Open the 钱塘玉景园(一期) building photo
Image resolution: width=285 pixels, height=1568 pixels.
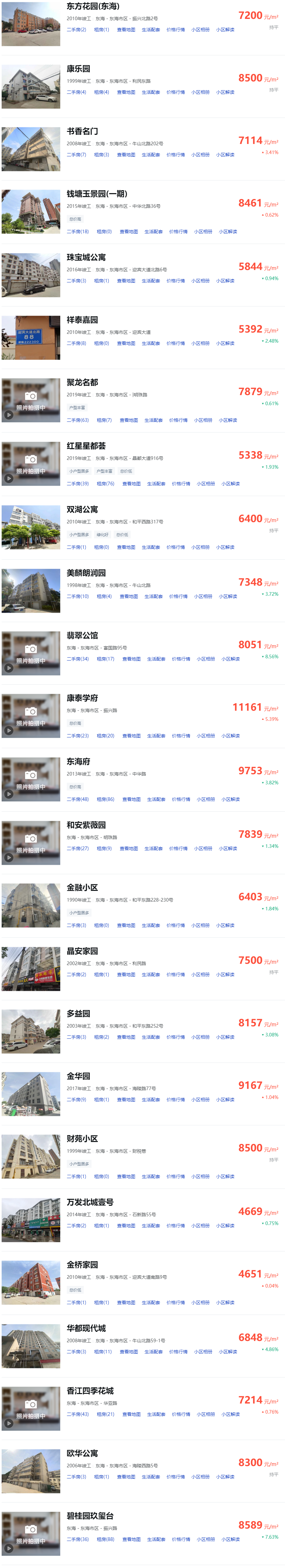pos(31,212)
